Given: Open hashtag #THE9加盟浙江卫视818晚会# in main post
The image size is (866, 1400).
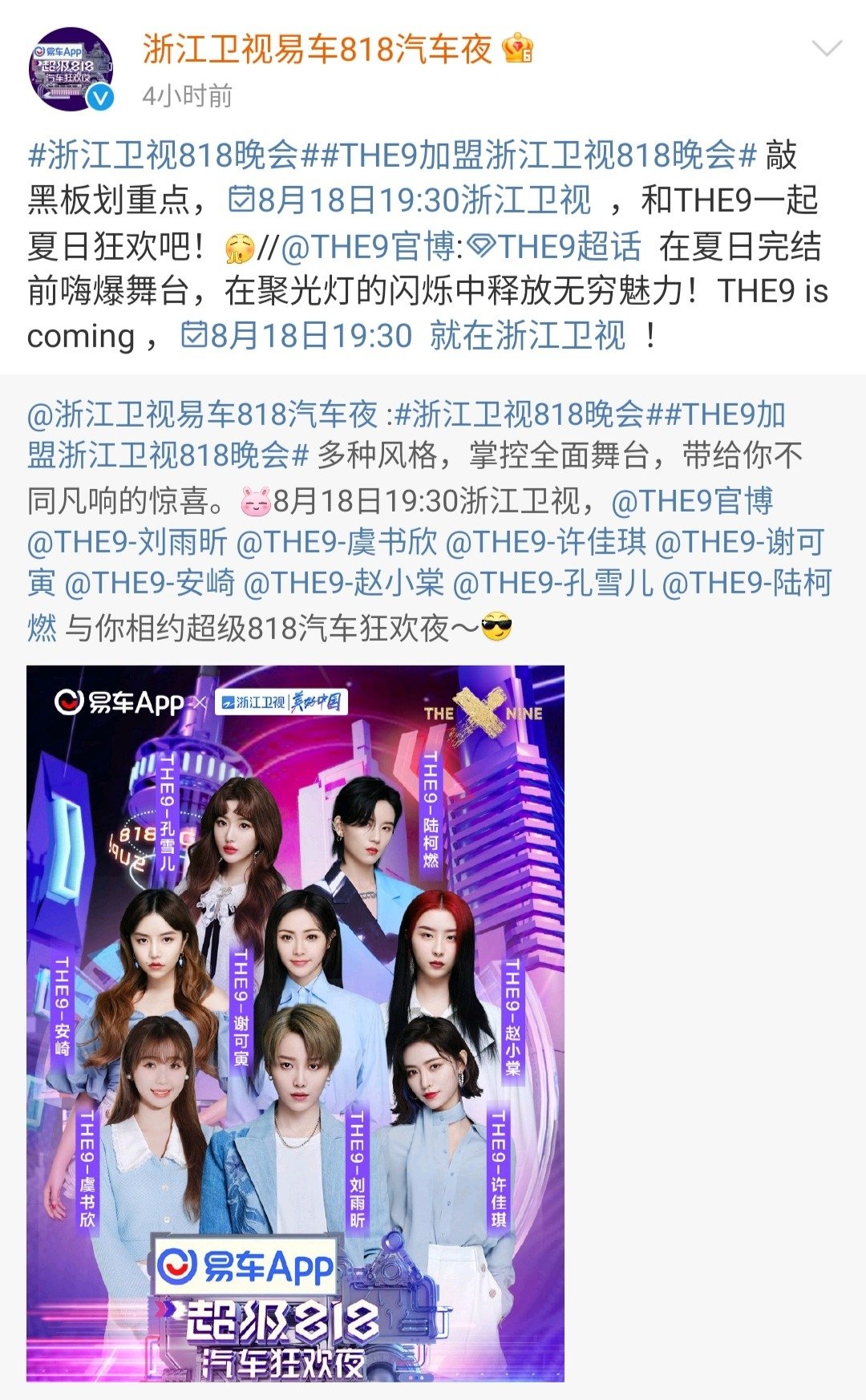Looking at the screenshot, I should [x=529, y=155].
